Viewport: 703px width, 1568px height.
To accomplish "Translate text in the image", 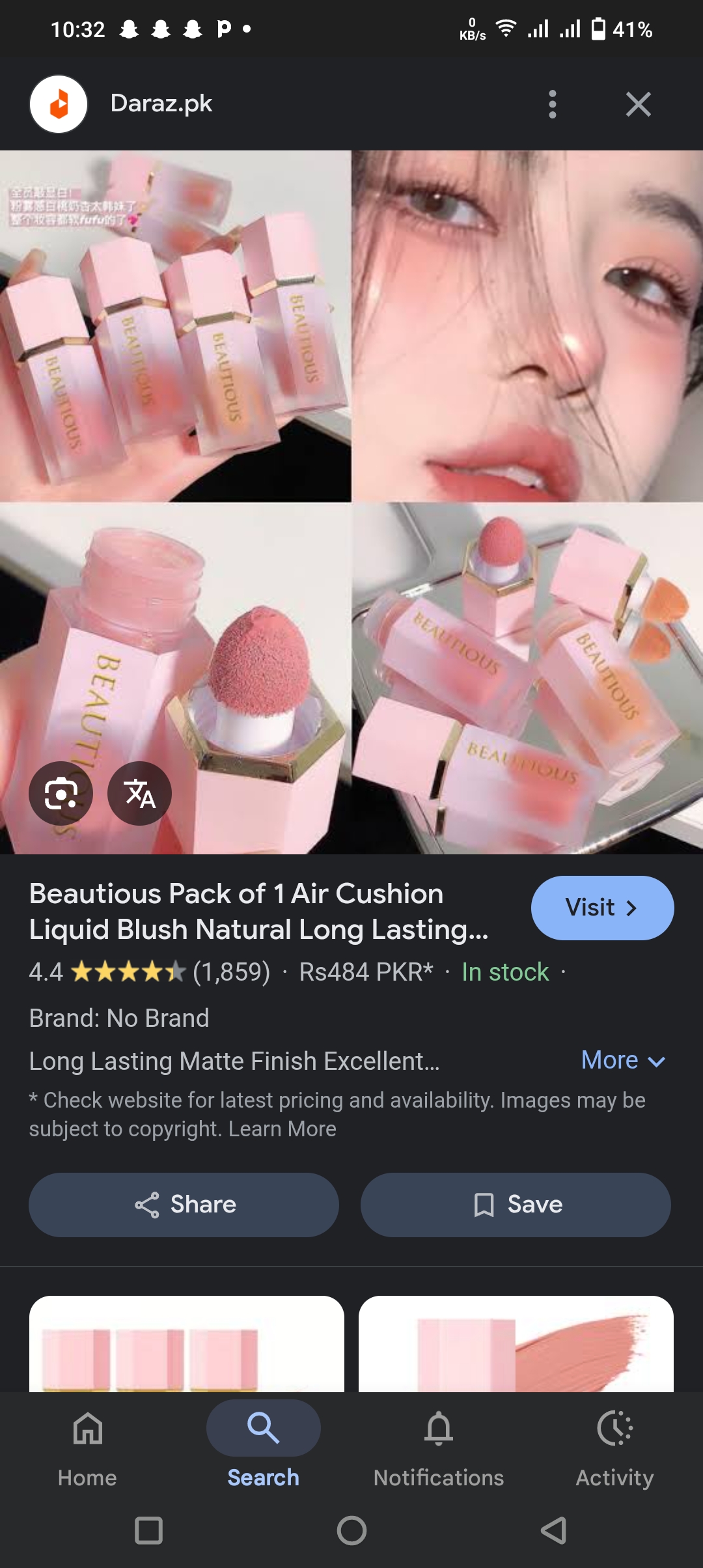I will (139, 793).
